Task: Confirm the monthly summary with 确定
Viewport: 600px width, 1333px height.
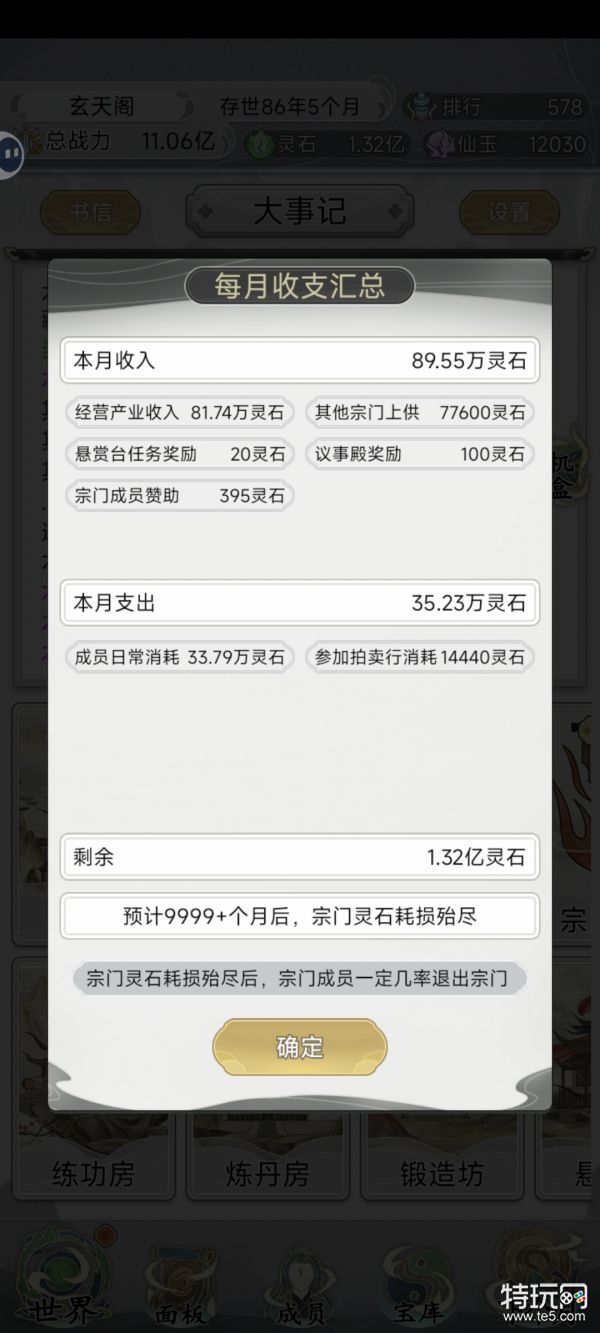Action: [299, 1047]
